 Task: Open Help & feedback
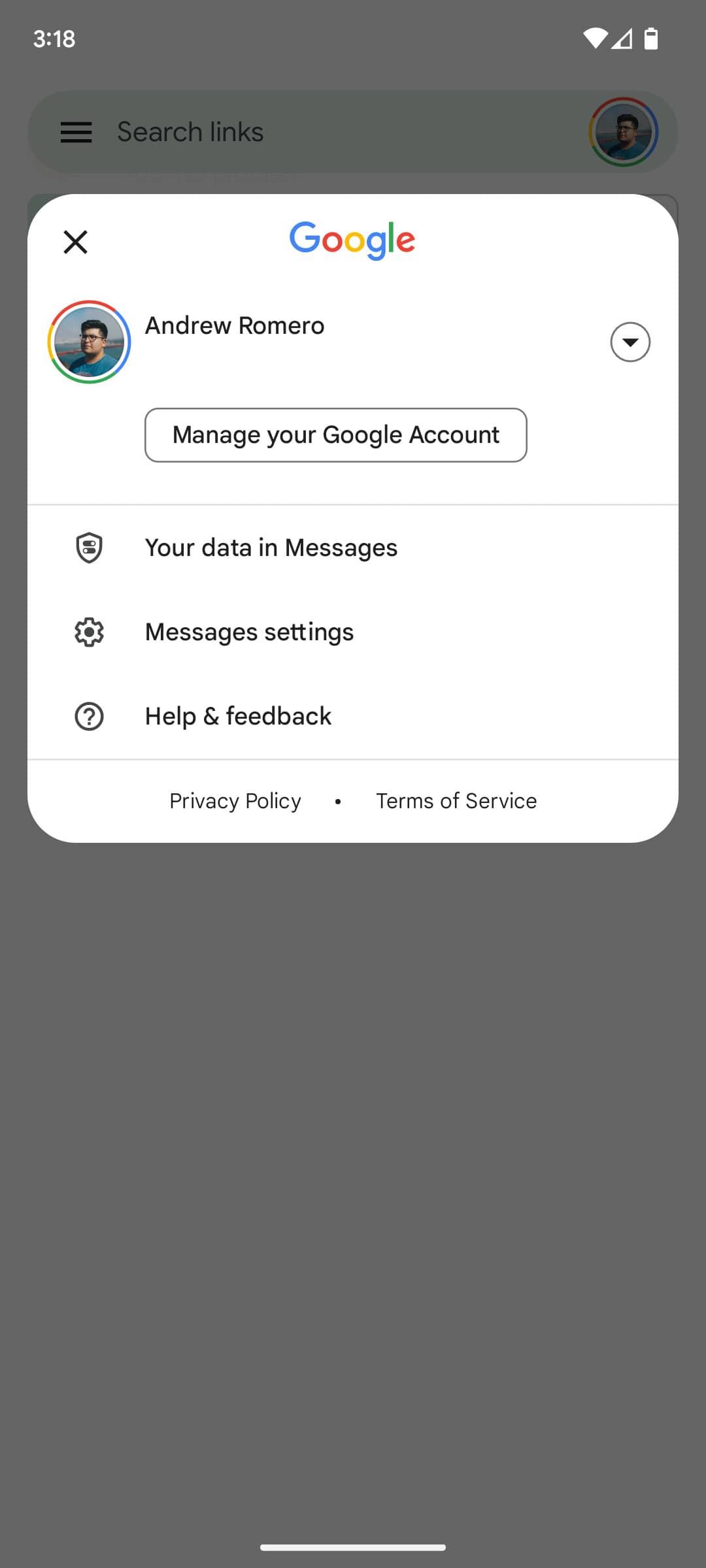pos(238,716)
